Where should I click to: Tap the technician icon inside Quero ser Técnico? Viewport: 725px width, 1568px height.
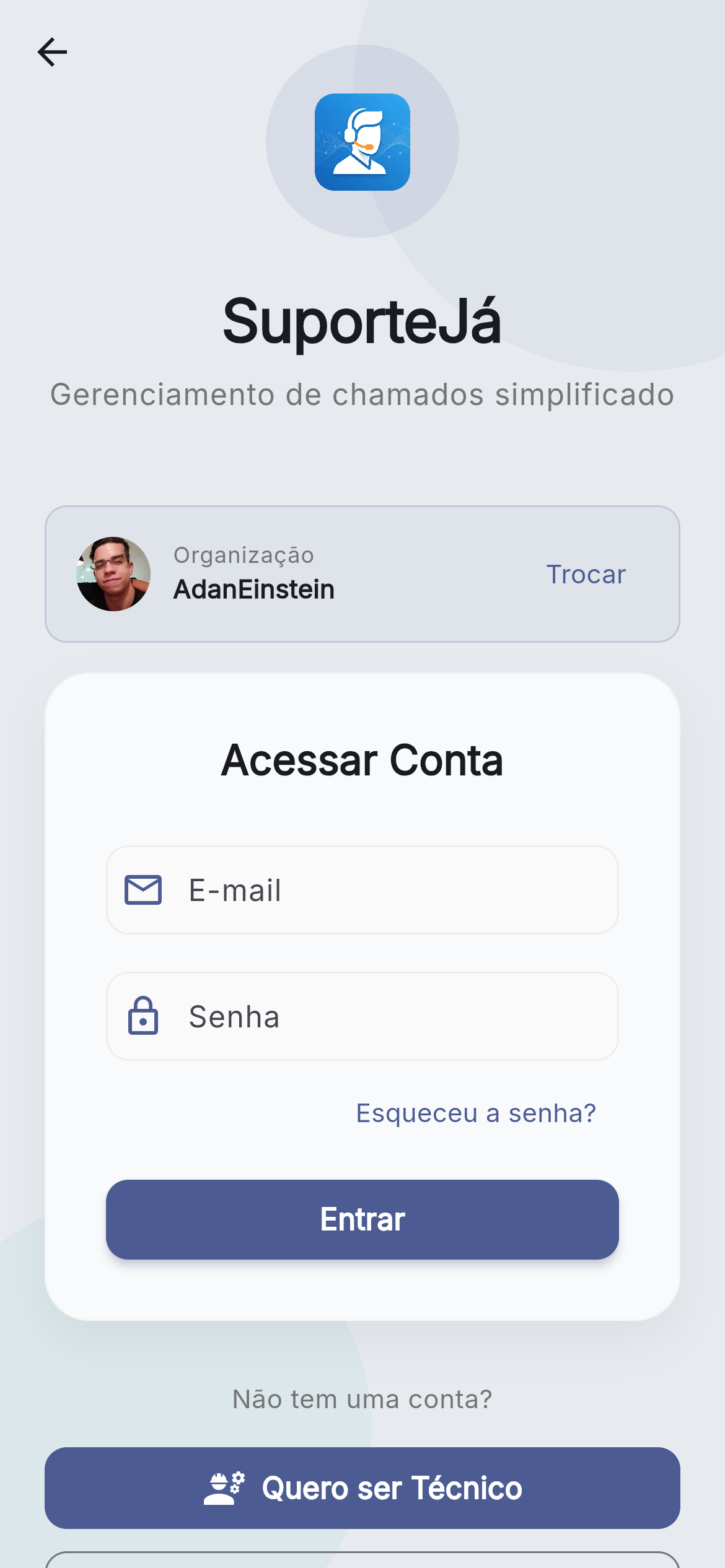(223, 1489)
